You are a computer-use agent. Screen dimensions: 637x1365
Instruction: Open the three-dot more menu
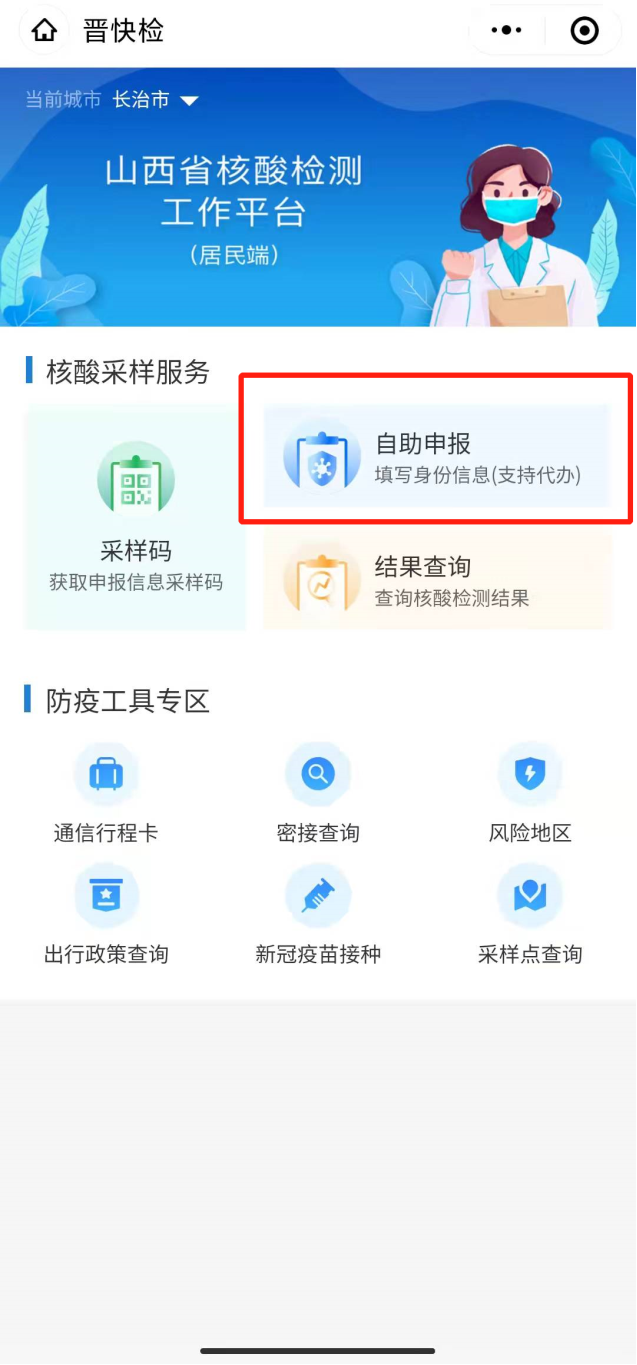[x=506, y=31]
